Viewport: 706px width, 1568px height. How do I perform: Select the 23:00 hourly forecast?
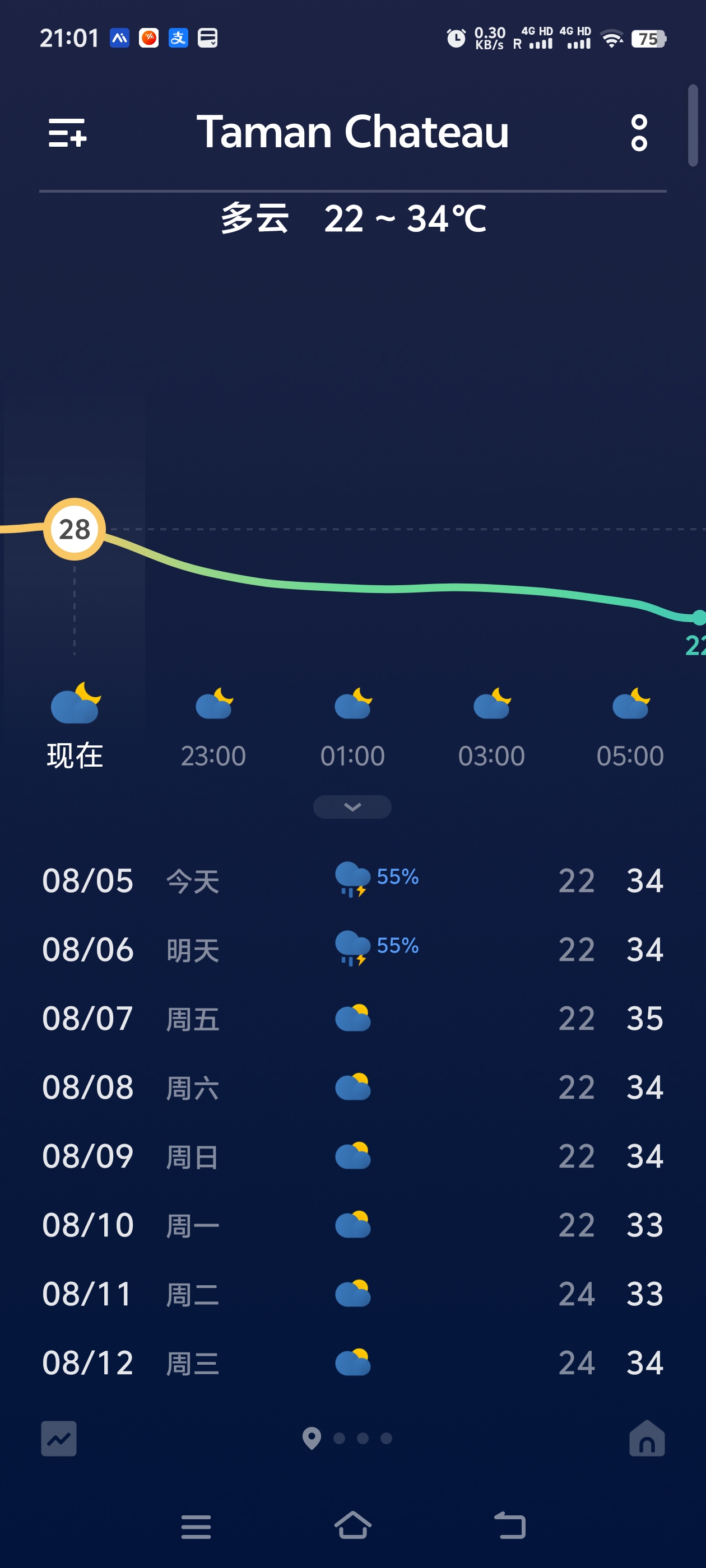(213, 729)
